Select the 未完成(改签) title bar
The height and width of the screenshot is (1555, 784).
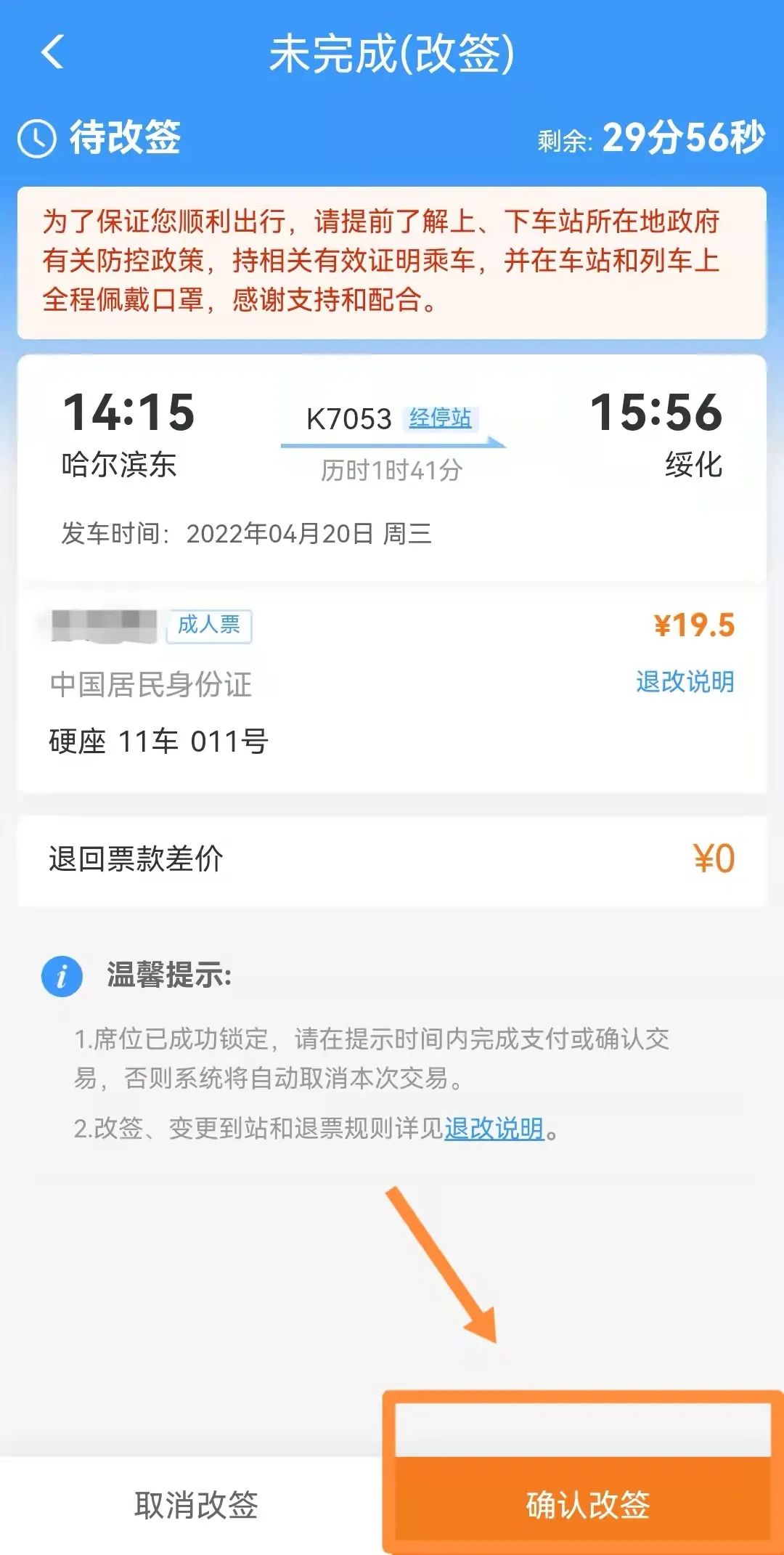392,54
